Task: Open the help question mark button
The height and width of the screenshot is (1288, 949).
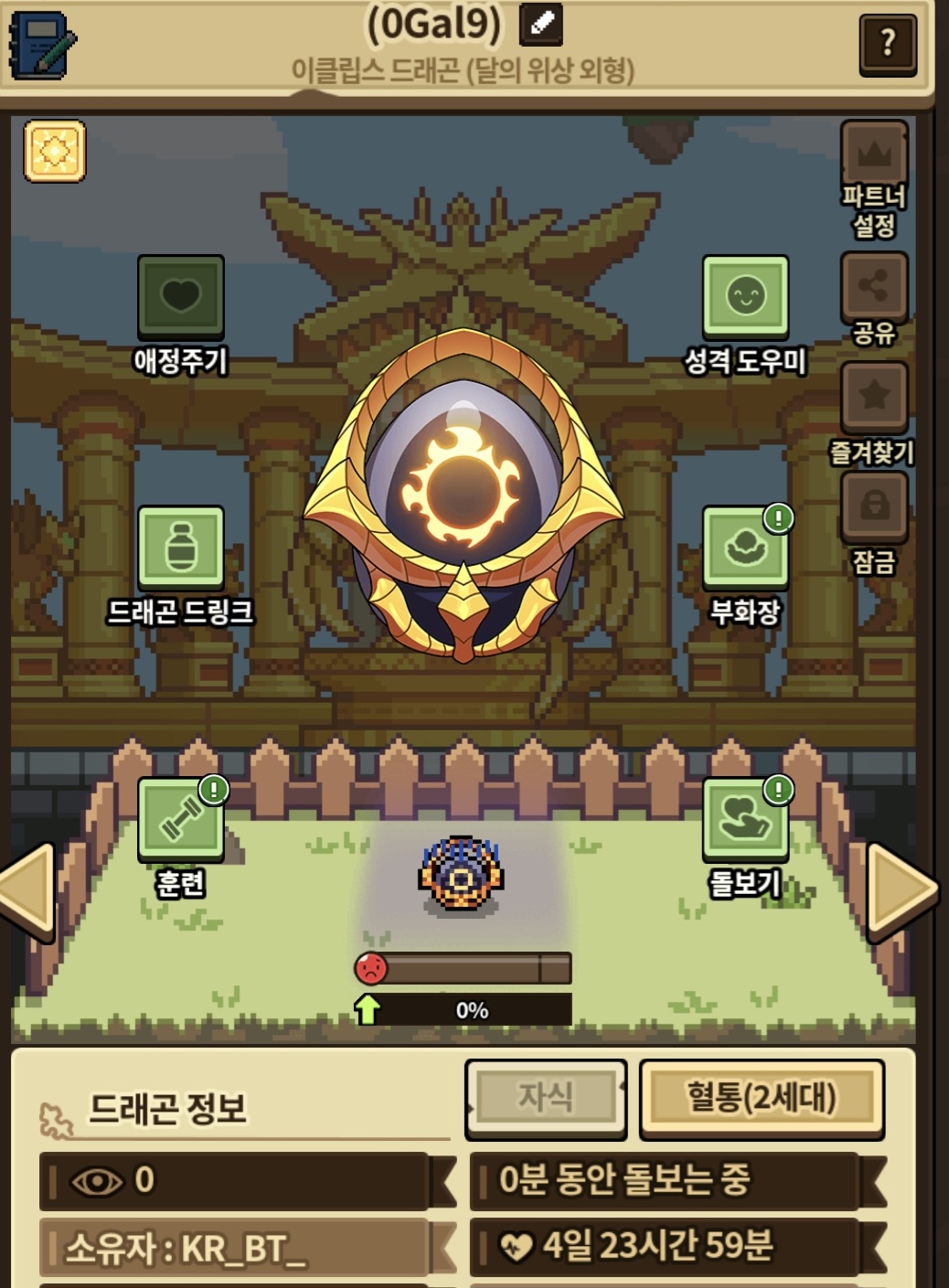Action: [887, 43]
